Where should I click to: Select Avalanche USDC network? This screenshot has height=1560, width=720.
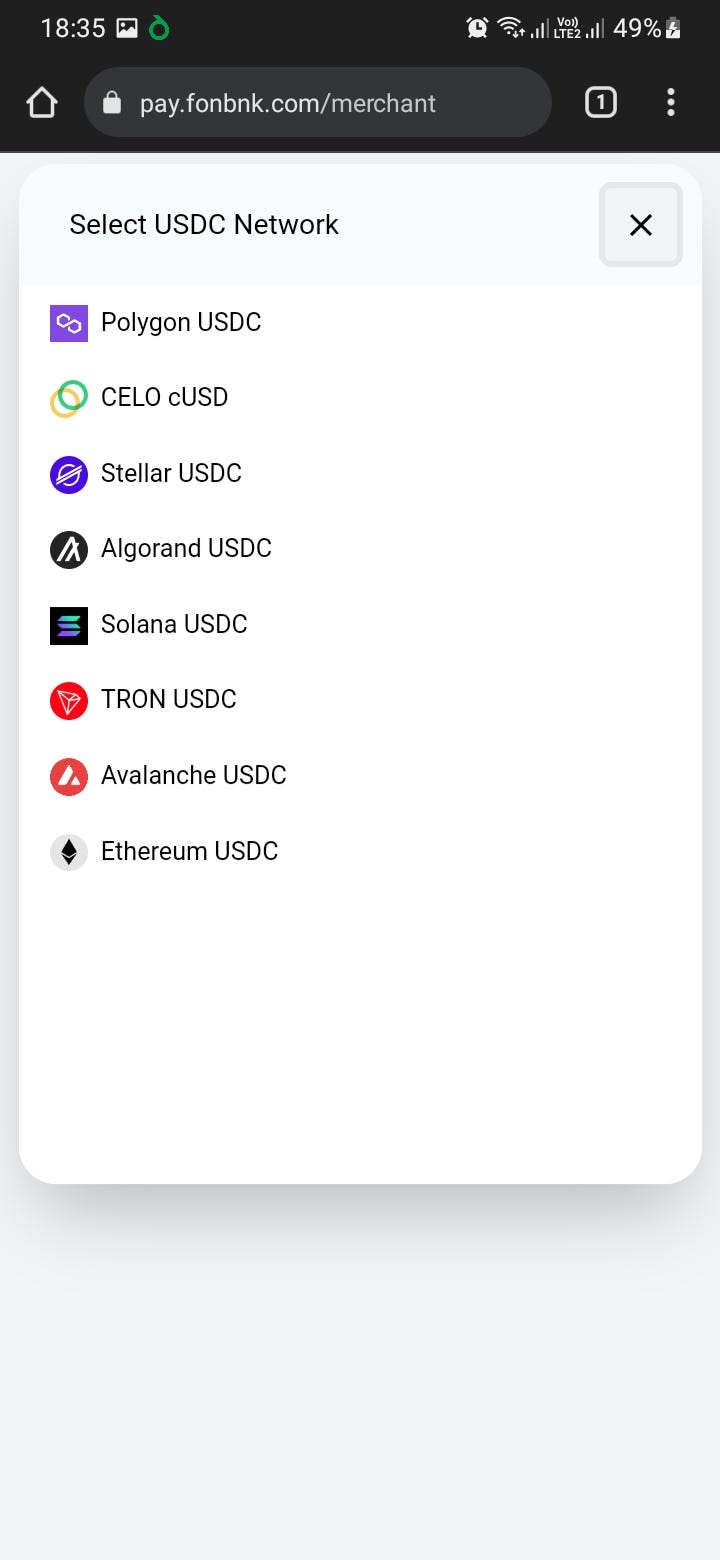[193, 776]
